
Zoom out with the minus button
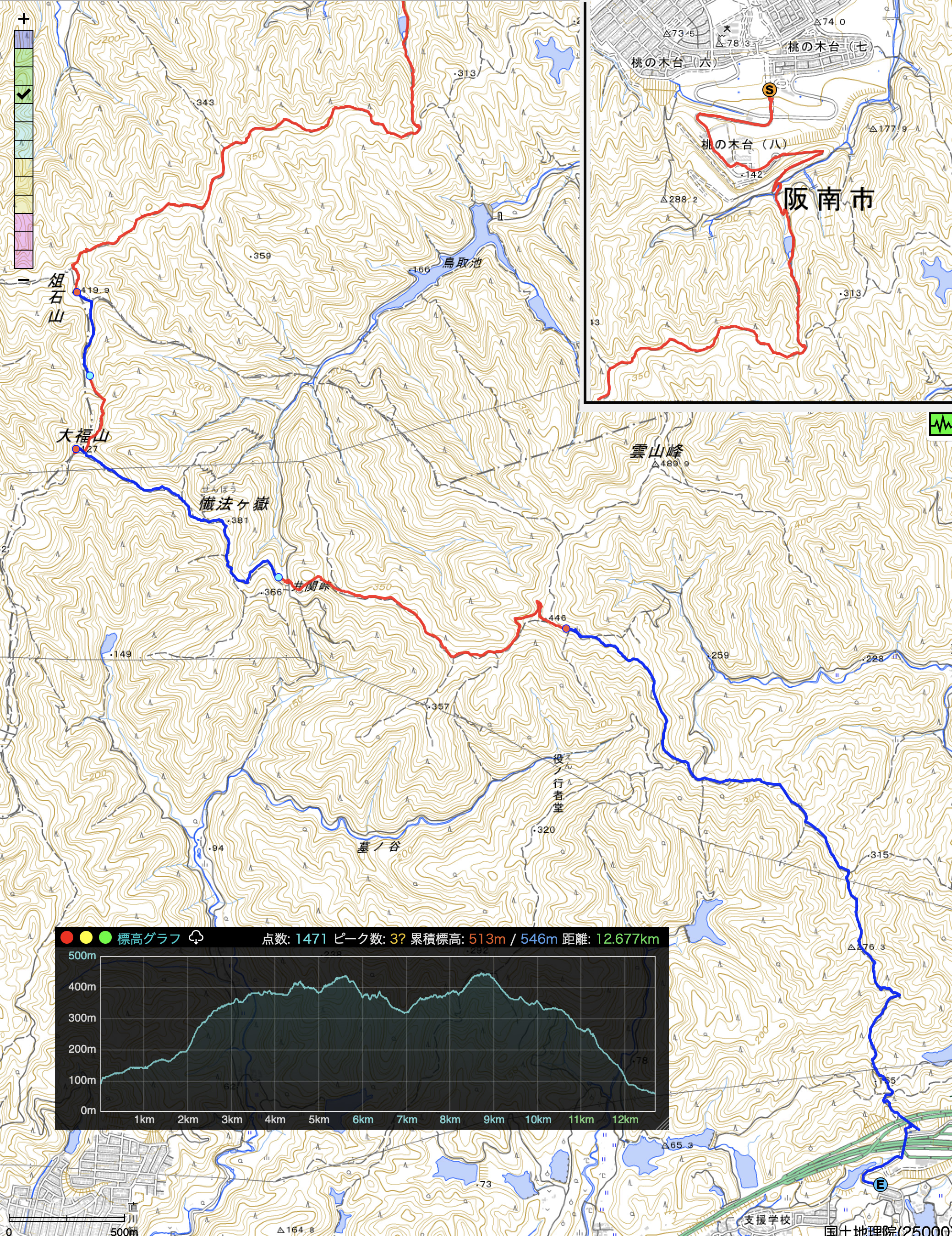click(23, 279)
